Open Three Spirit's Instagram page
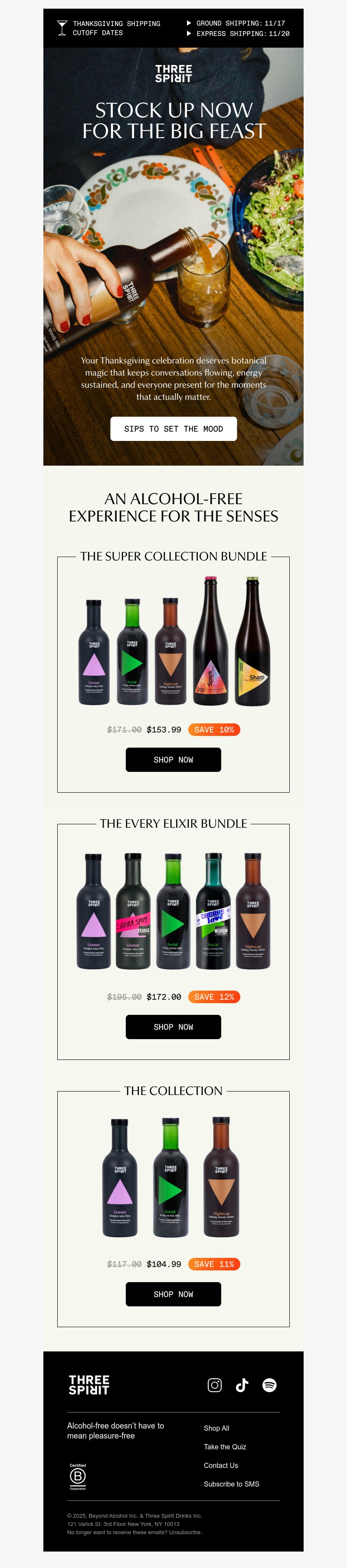This screenshot has height=1568, width=347. tap(215, 1385)
